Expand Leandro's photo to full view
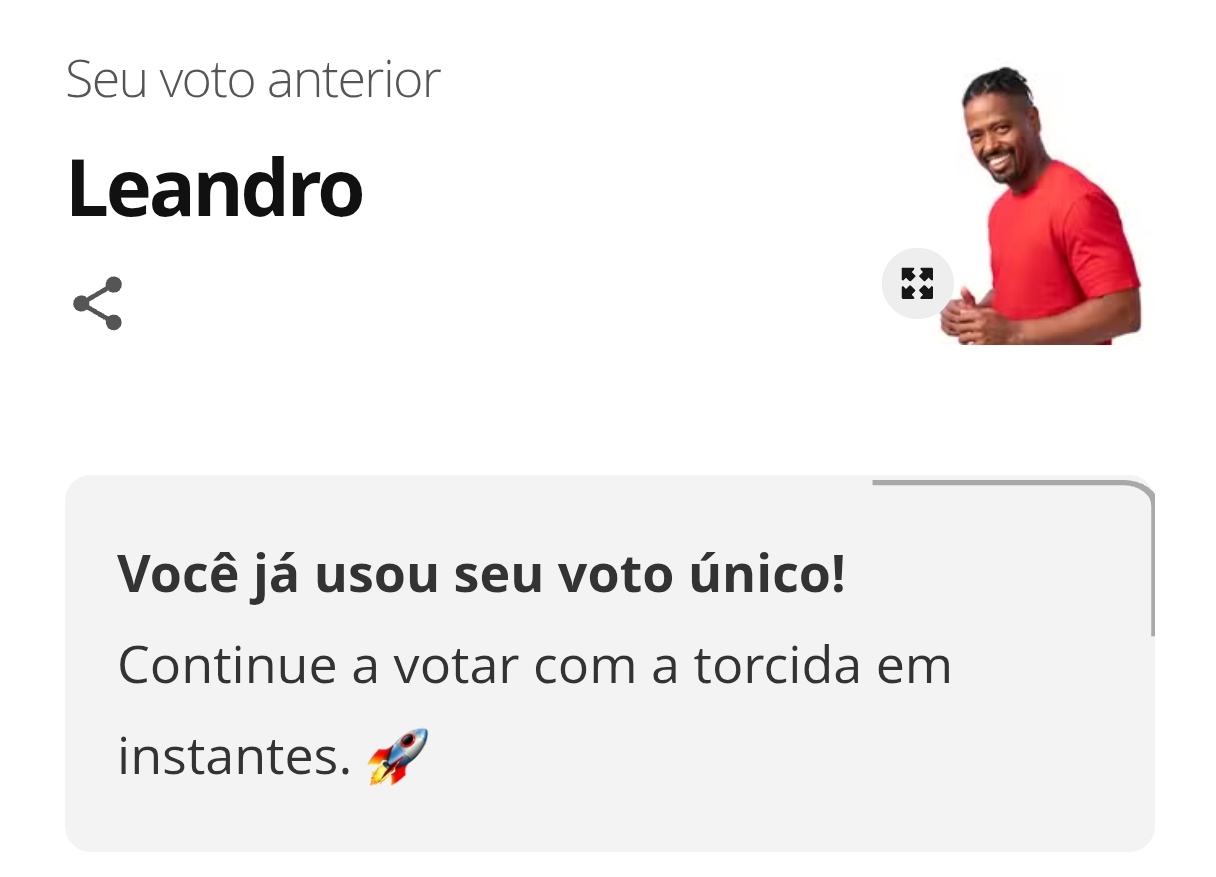 pos(916,283)
